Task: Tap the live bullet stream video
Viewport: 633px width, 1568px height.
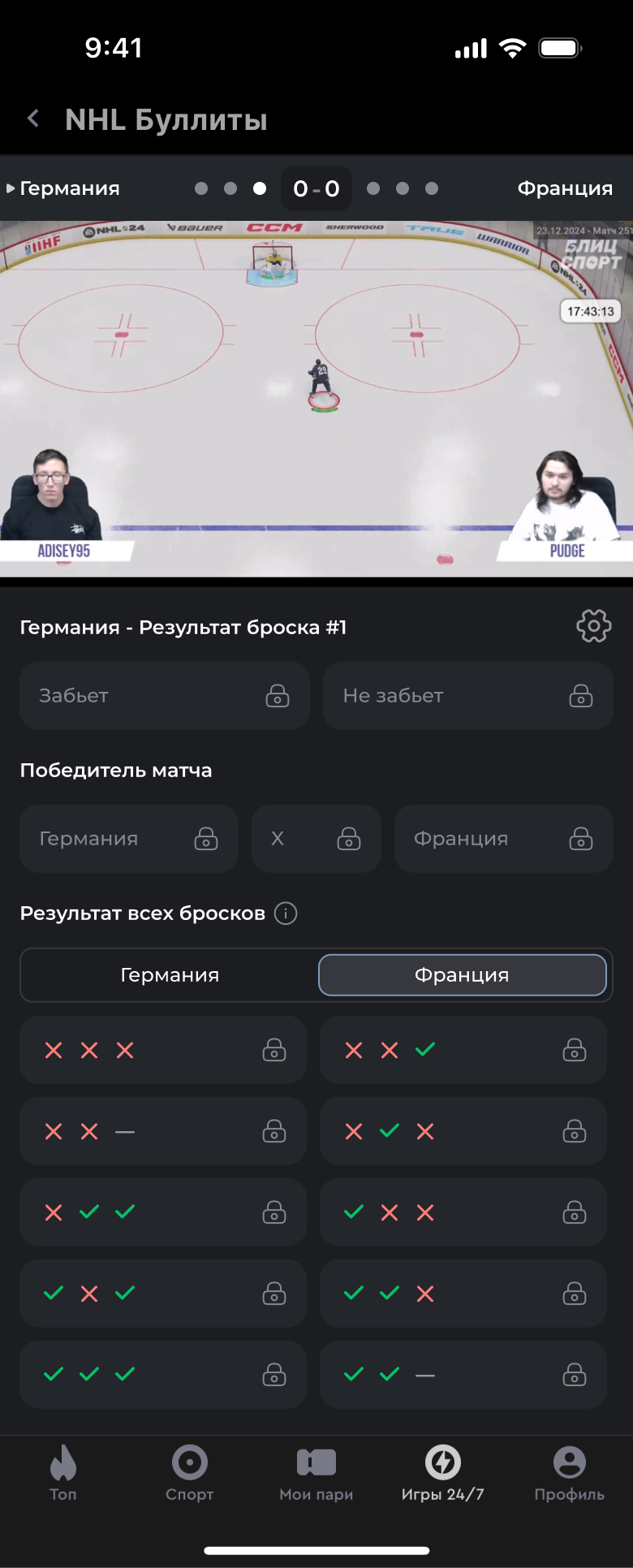Action: coord(316,398)
